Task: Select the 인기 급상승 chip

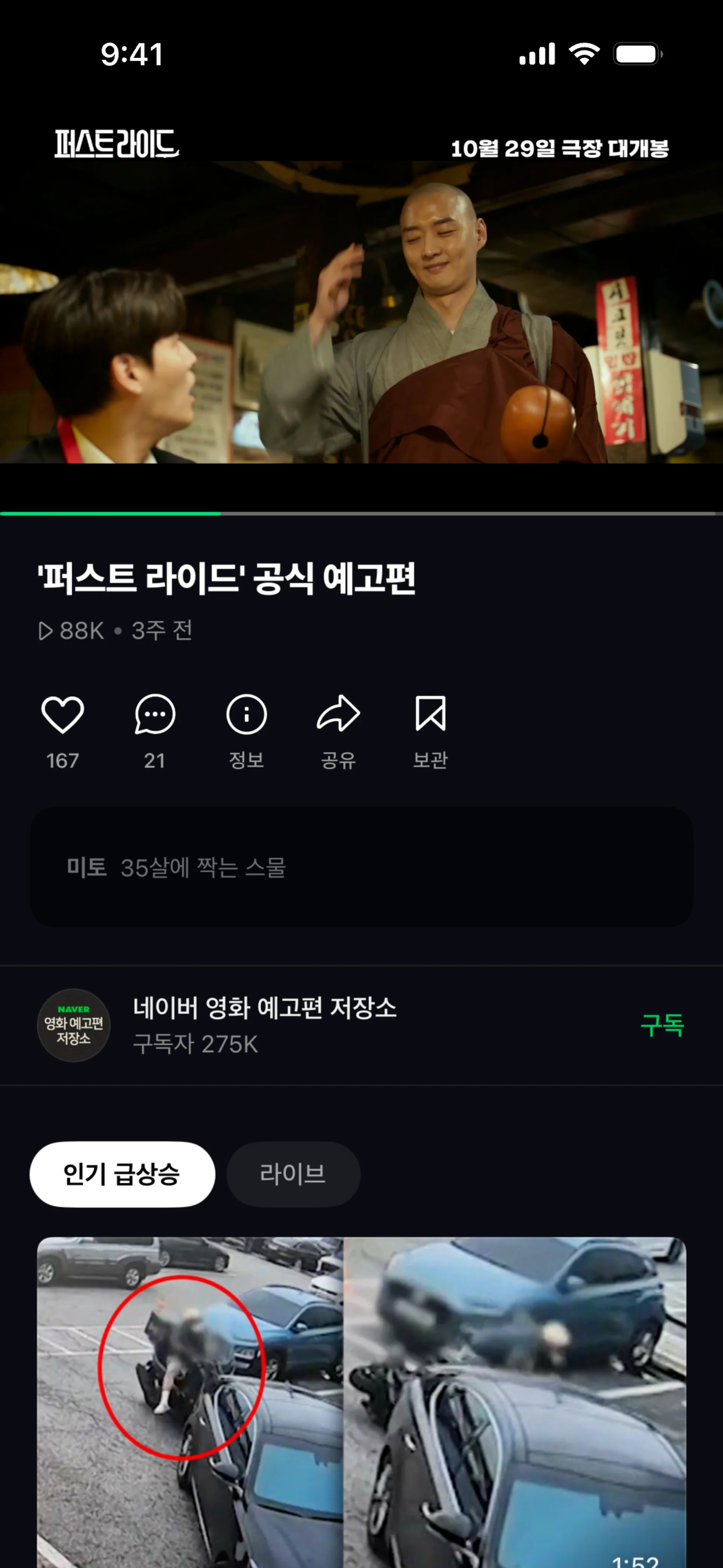Action: (x=122, y=1174)
